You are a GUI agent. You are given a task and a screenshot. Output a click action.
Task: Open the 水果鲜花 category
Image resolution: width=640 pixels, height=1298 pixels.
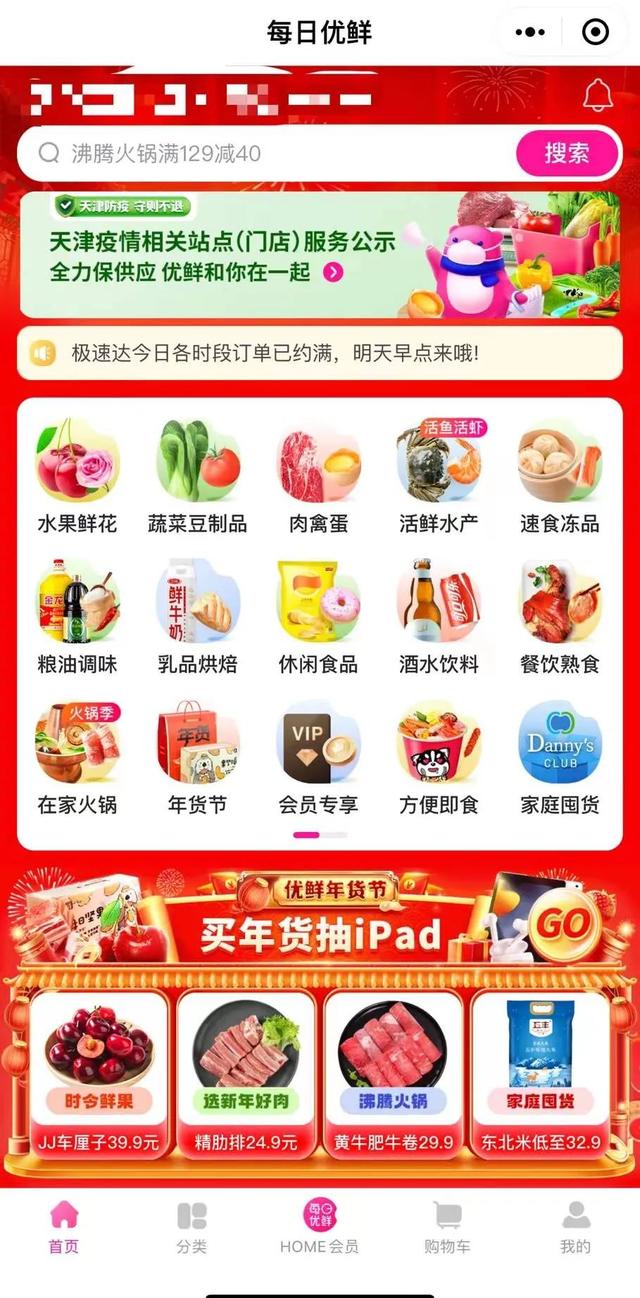pos(78,478)
